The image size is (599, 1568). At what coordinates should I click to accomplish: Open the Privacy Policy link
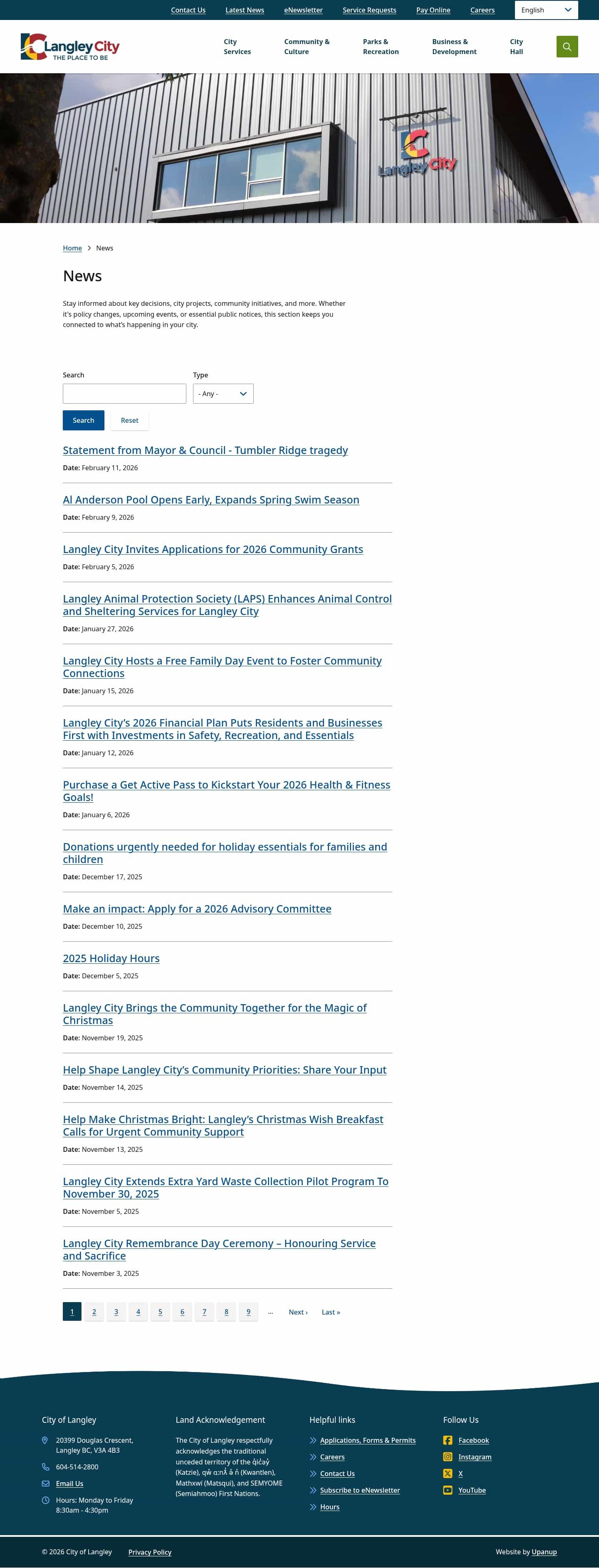point(150,1552)
